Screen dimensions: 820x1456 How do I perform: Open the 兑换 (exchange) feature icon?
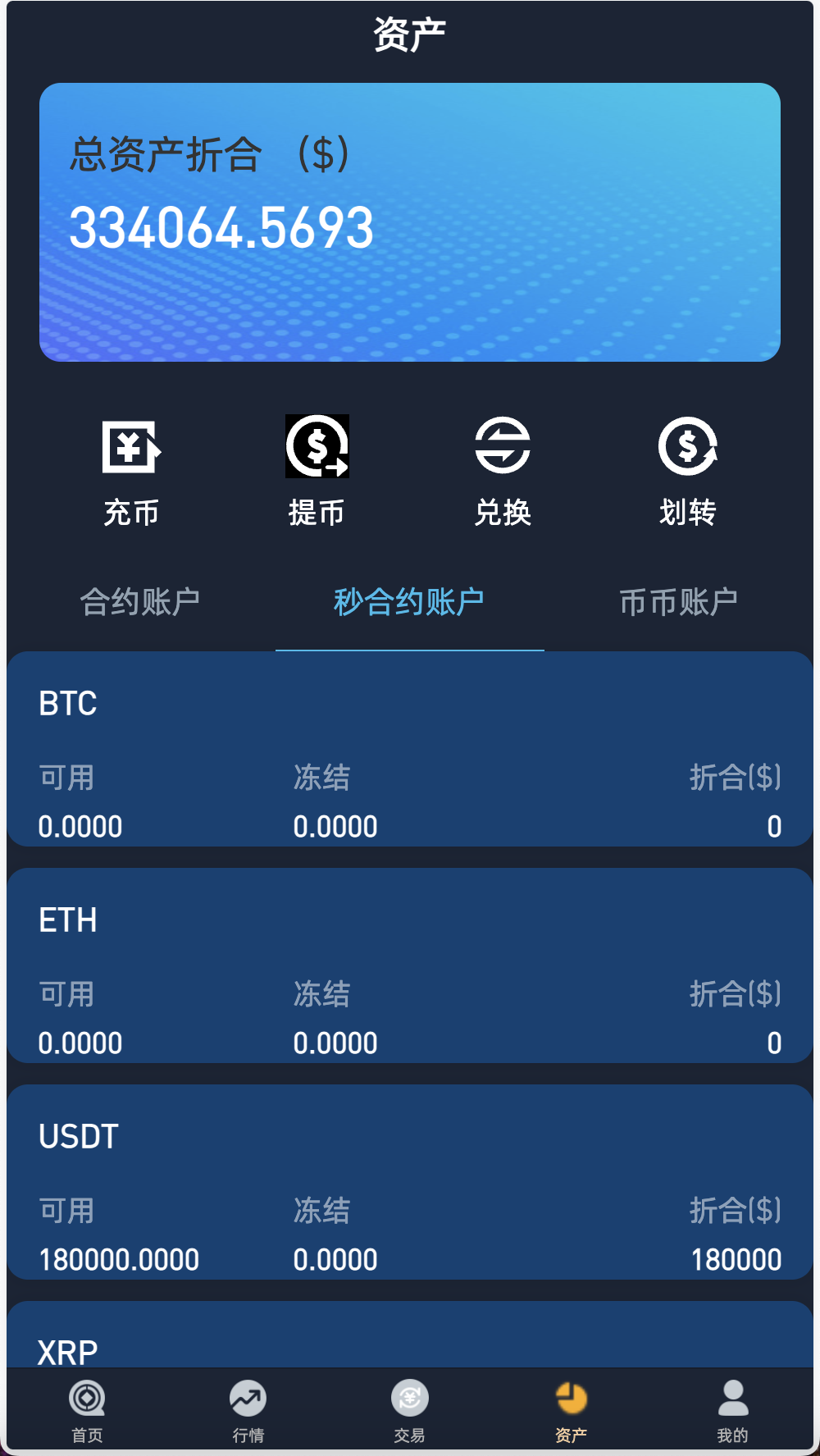[x=503, y=448]
